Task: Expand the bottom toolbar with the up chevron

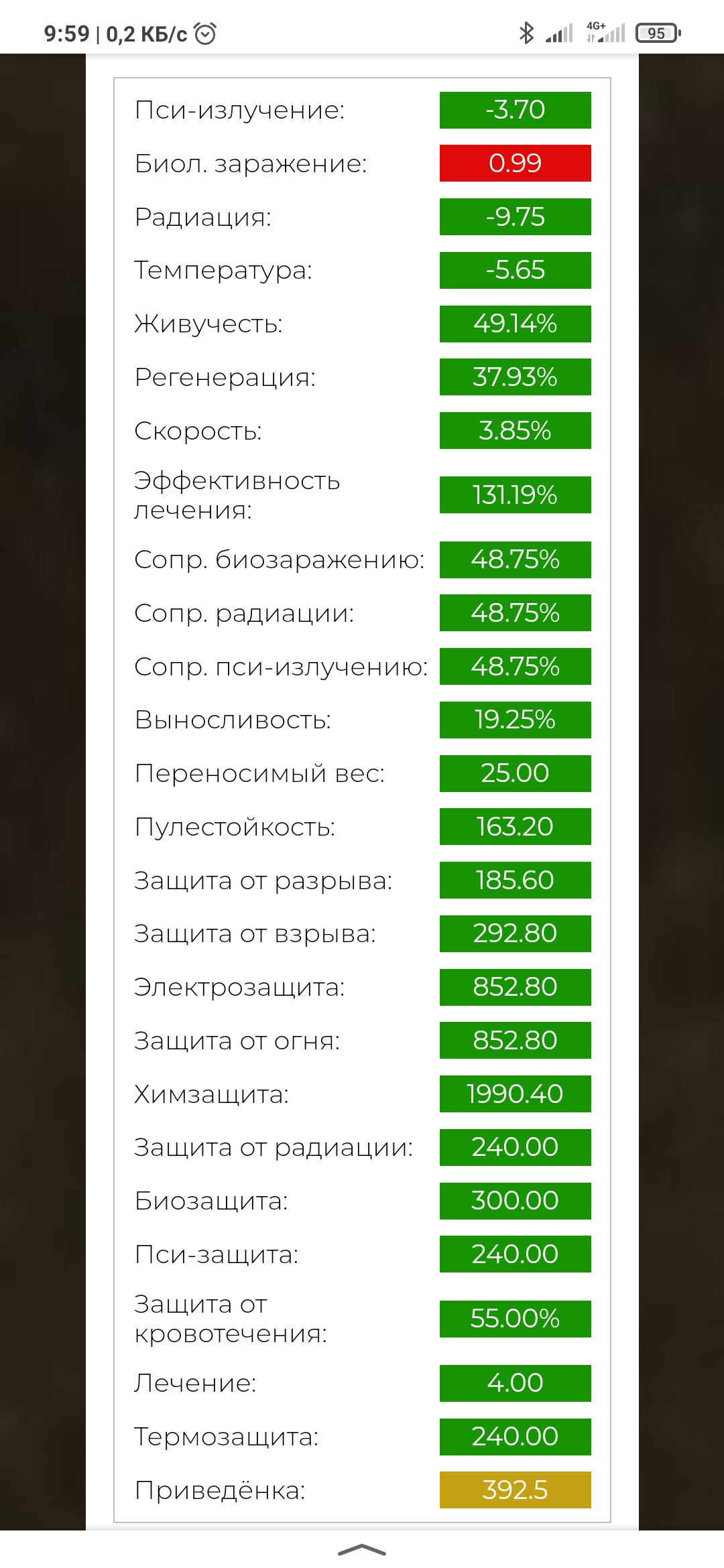Action: tap(362, 1549)
